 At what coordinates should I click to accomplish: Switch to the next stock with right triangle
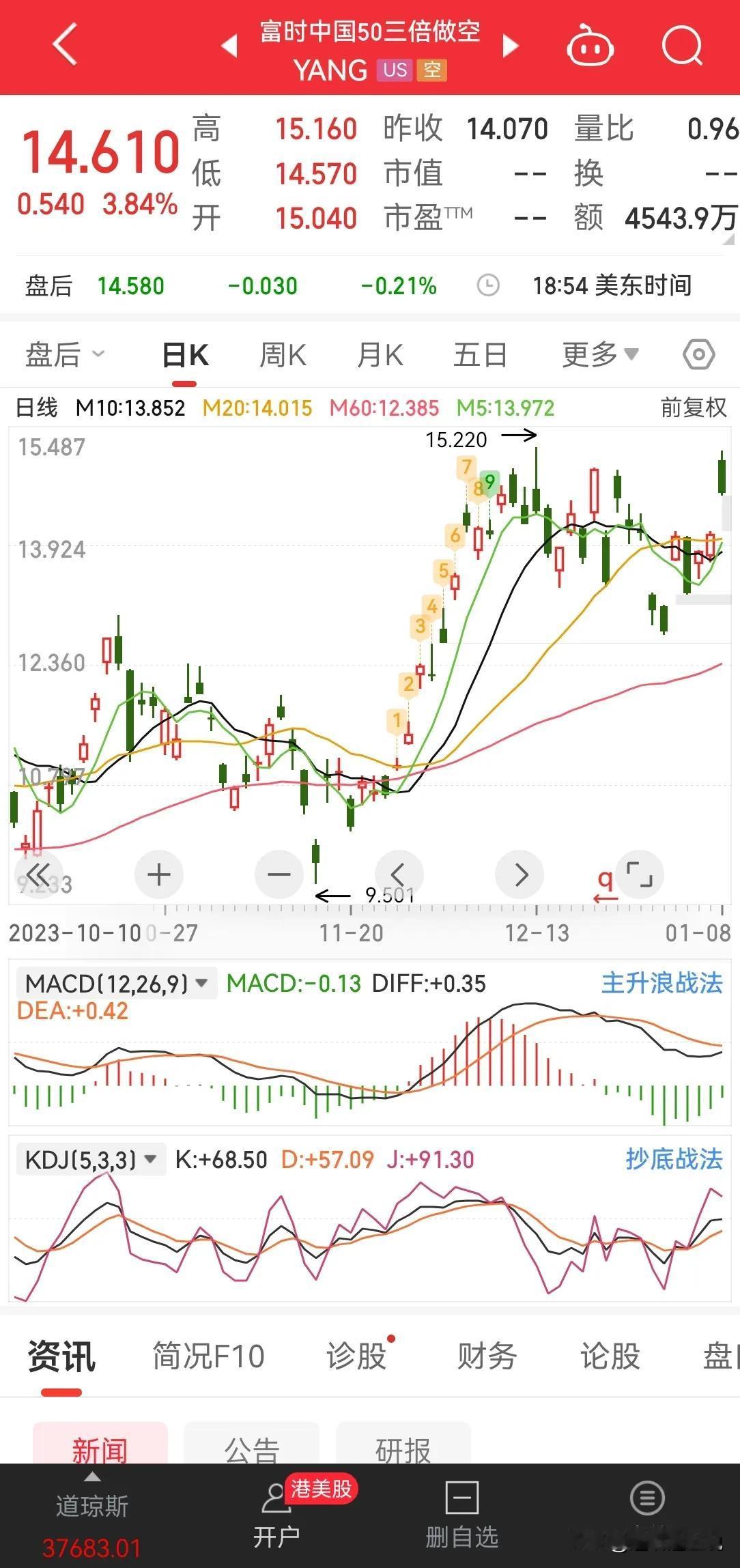tap(510, 46)
